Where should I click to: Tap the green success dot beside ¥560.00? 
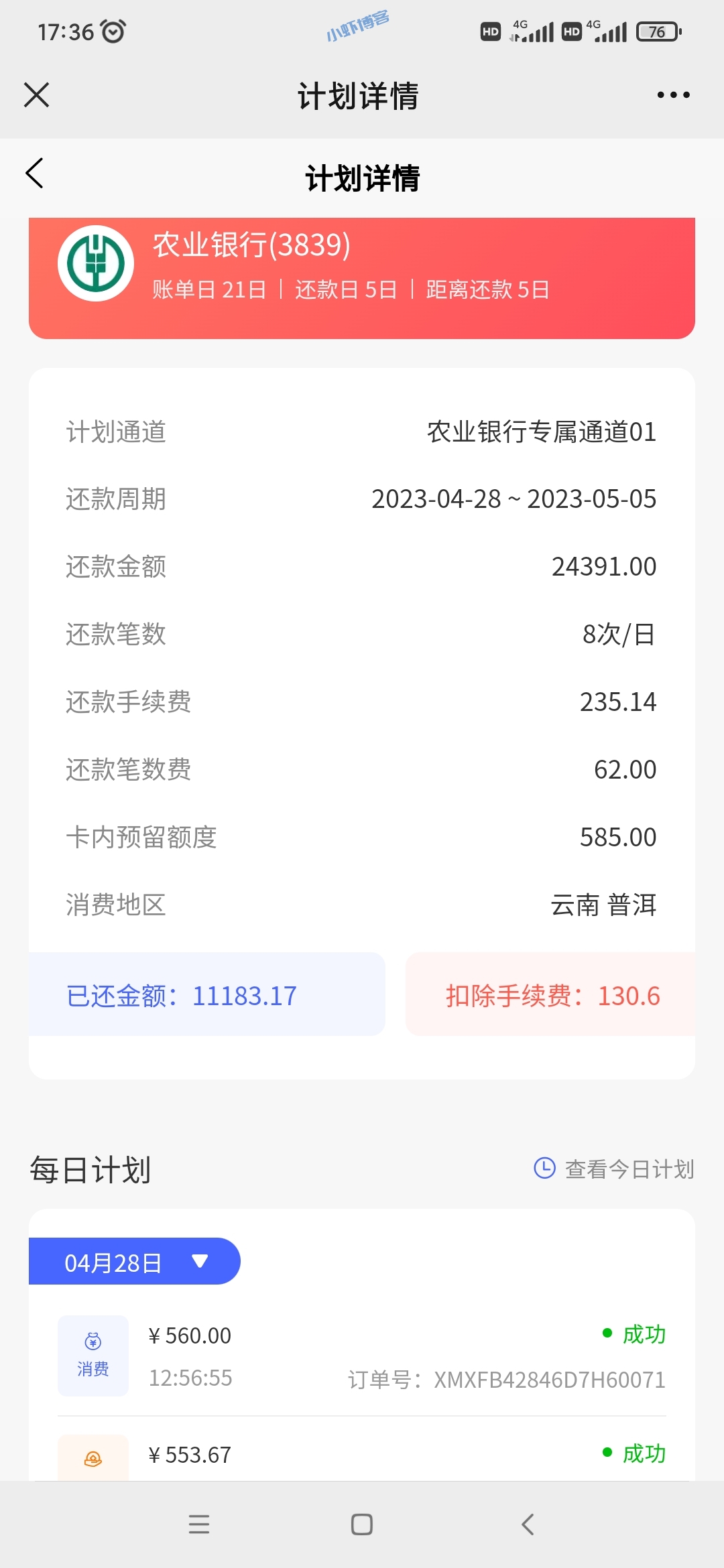click(607, 1335)
